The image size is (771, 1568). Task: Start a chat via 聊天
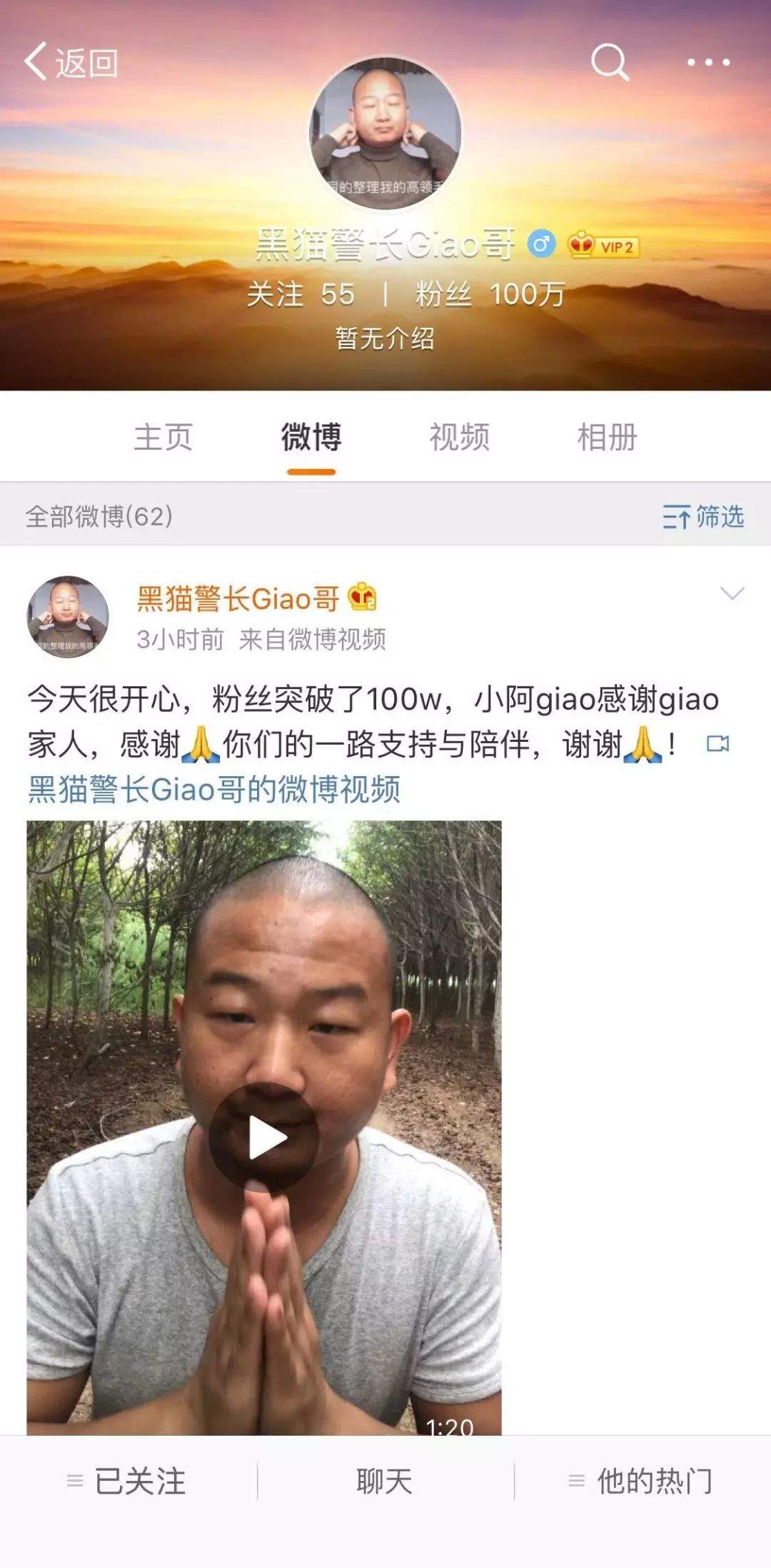coord(385,1482)
